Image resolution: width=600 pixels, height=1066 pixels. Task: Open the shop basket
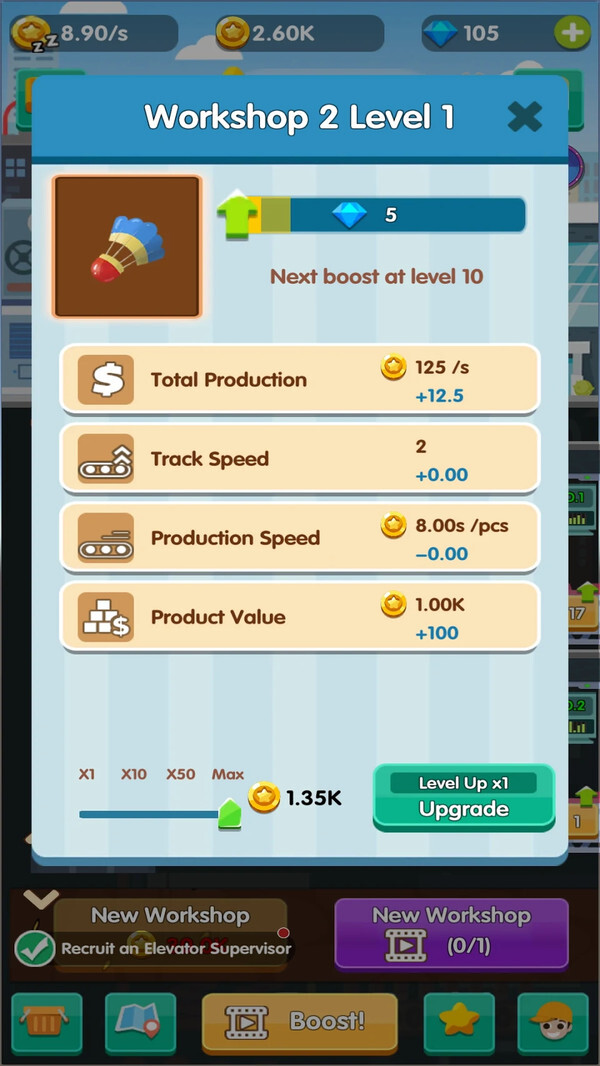pos(47,1021)
